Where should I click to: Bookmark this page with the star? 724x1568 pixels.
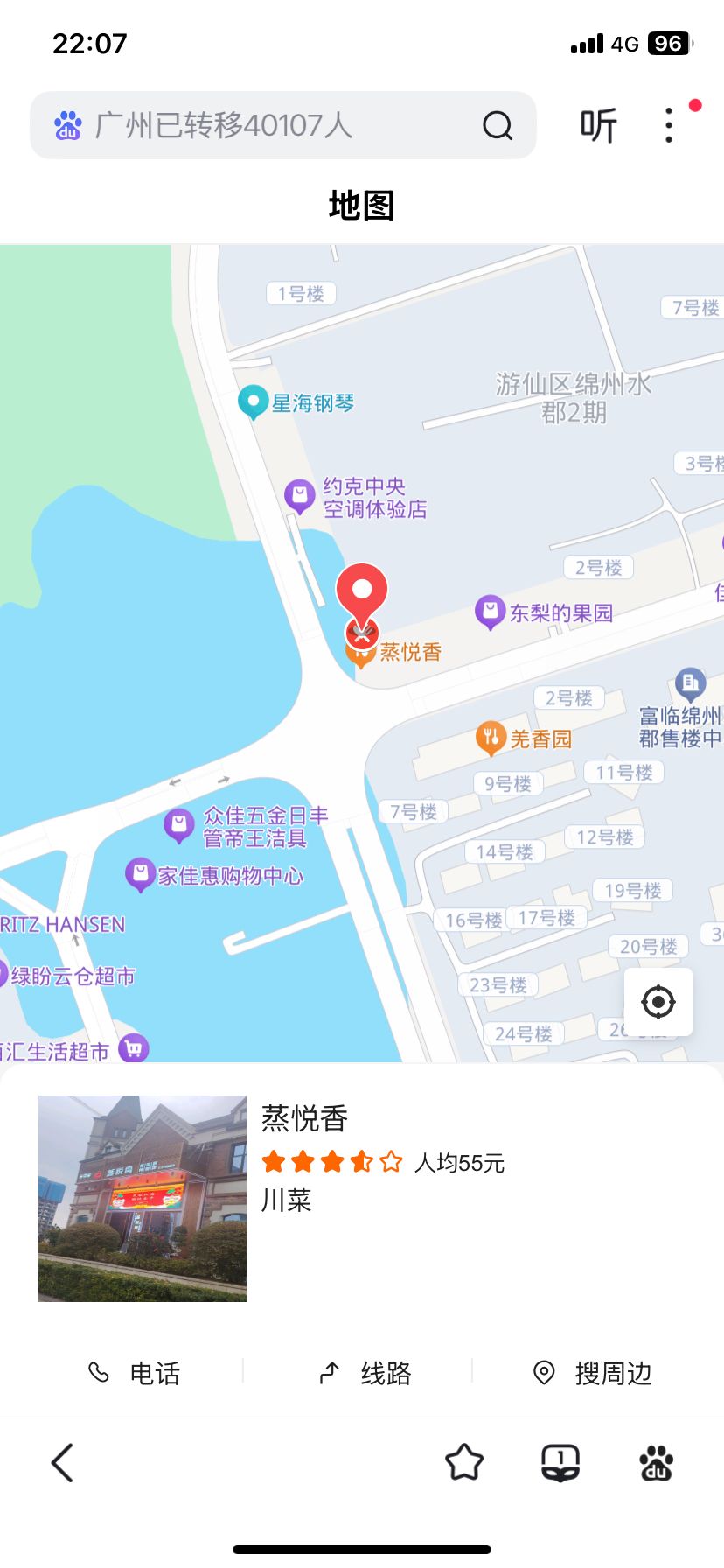(464, 1462)
